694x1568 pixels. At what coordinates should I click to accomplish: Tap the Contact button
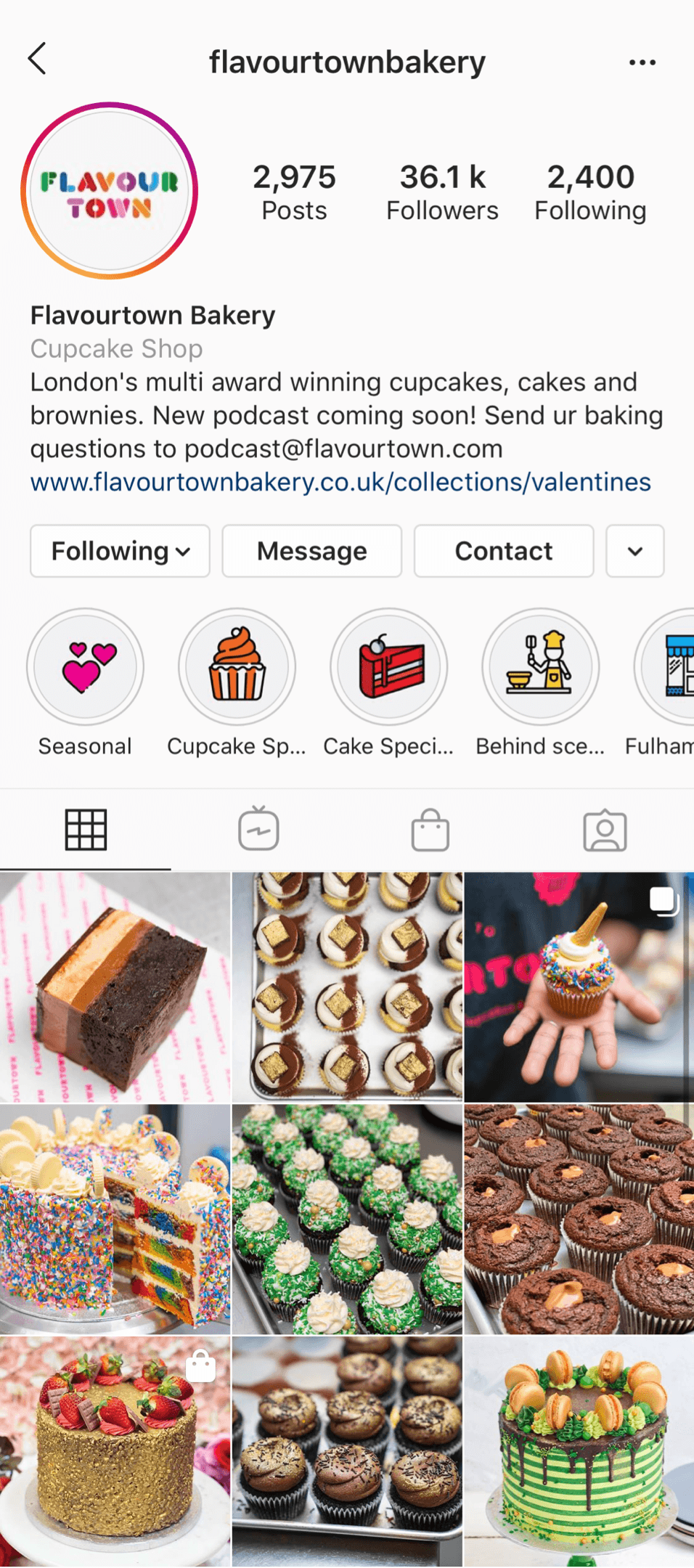click(504, 551)
